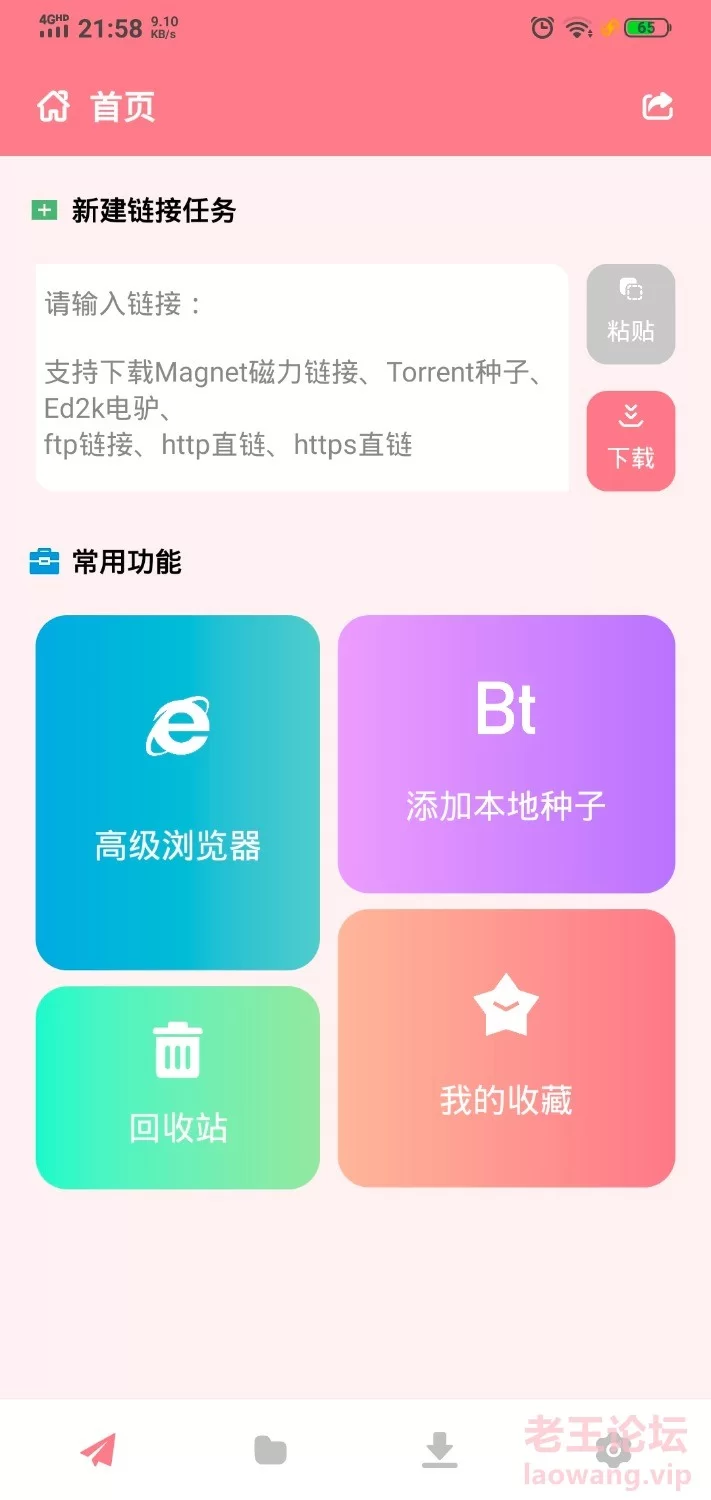The width and height of the screenshot is (711, 1500).
Task: Open the settings gear tab
Action: click(x=612, y=1449)
